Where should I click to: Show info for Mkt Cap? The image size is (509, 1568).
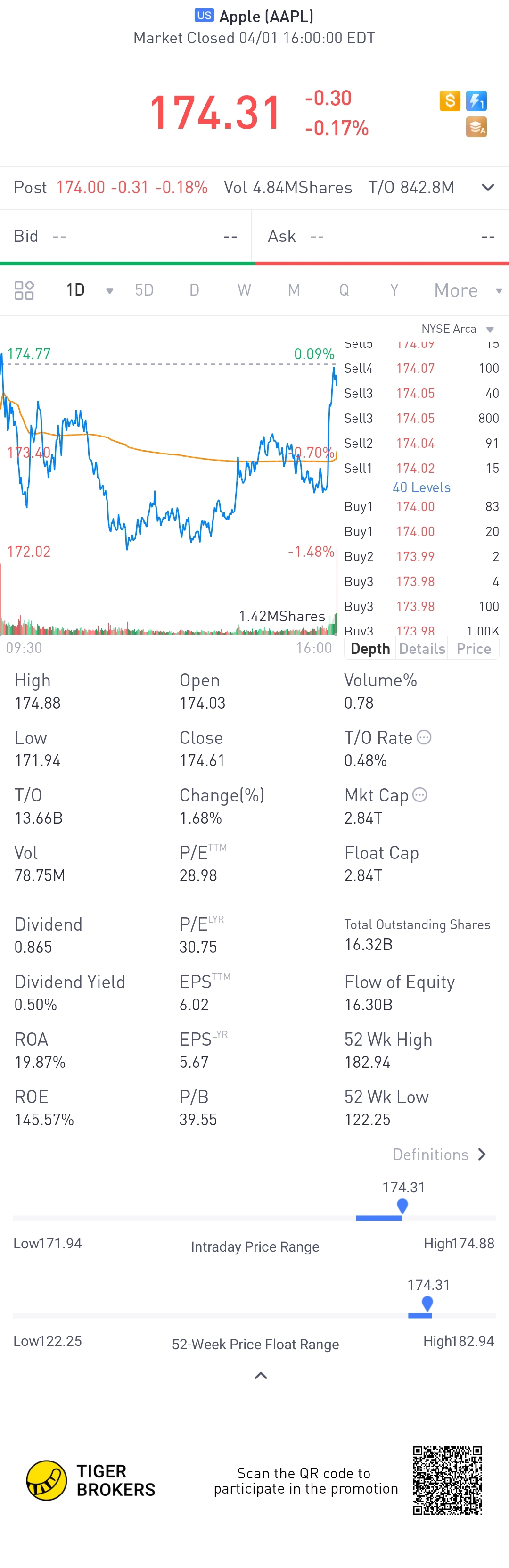420,795
